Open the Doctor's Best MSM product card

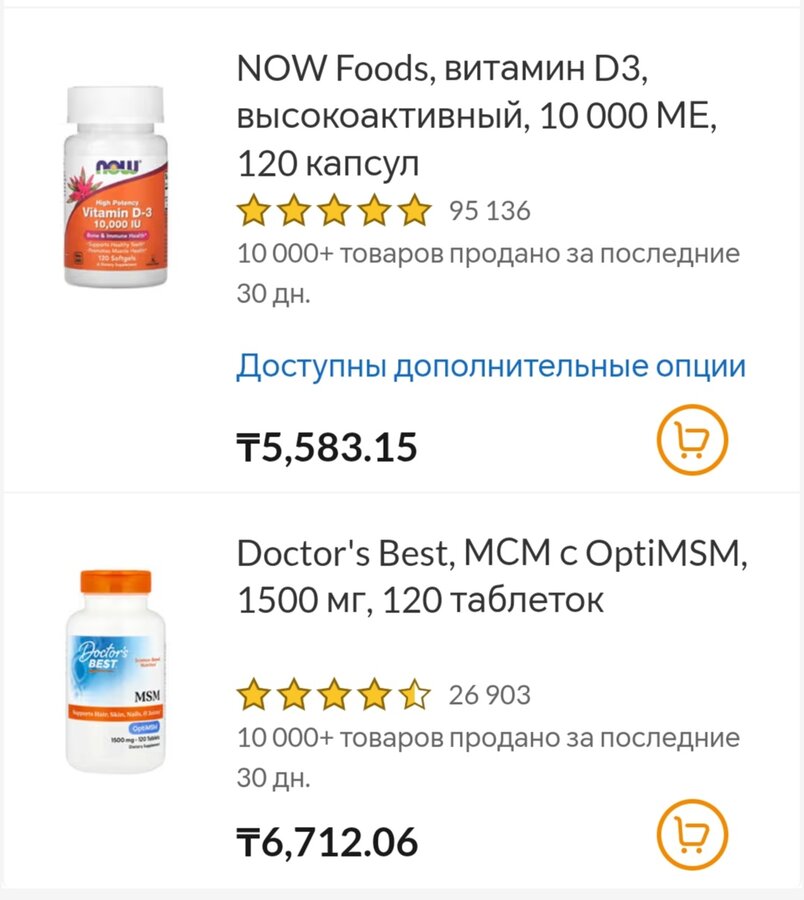point(490,576)
